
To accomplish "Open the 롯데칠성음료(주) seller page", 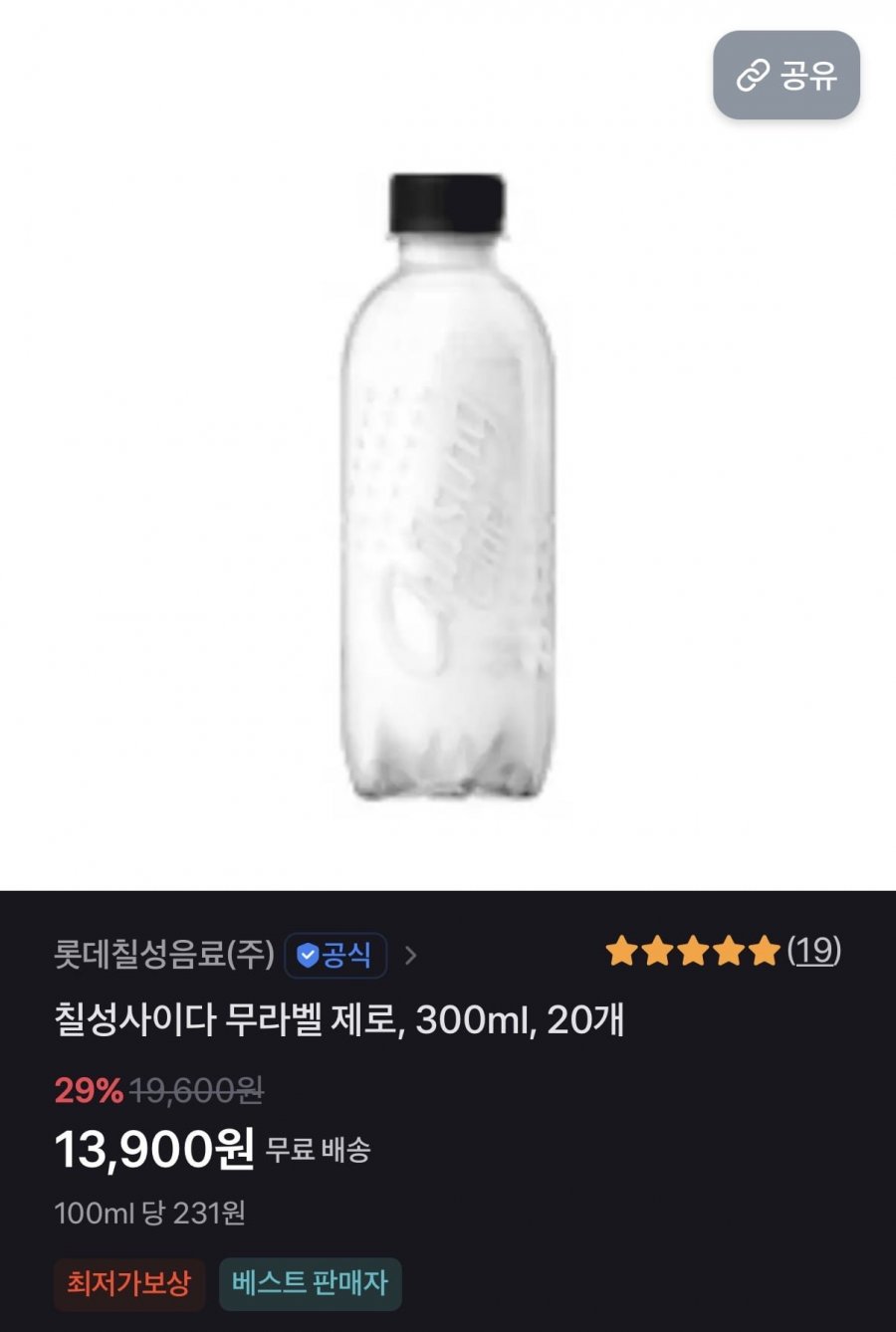I will pyautogui.click(x=164, y=956).
